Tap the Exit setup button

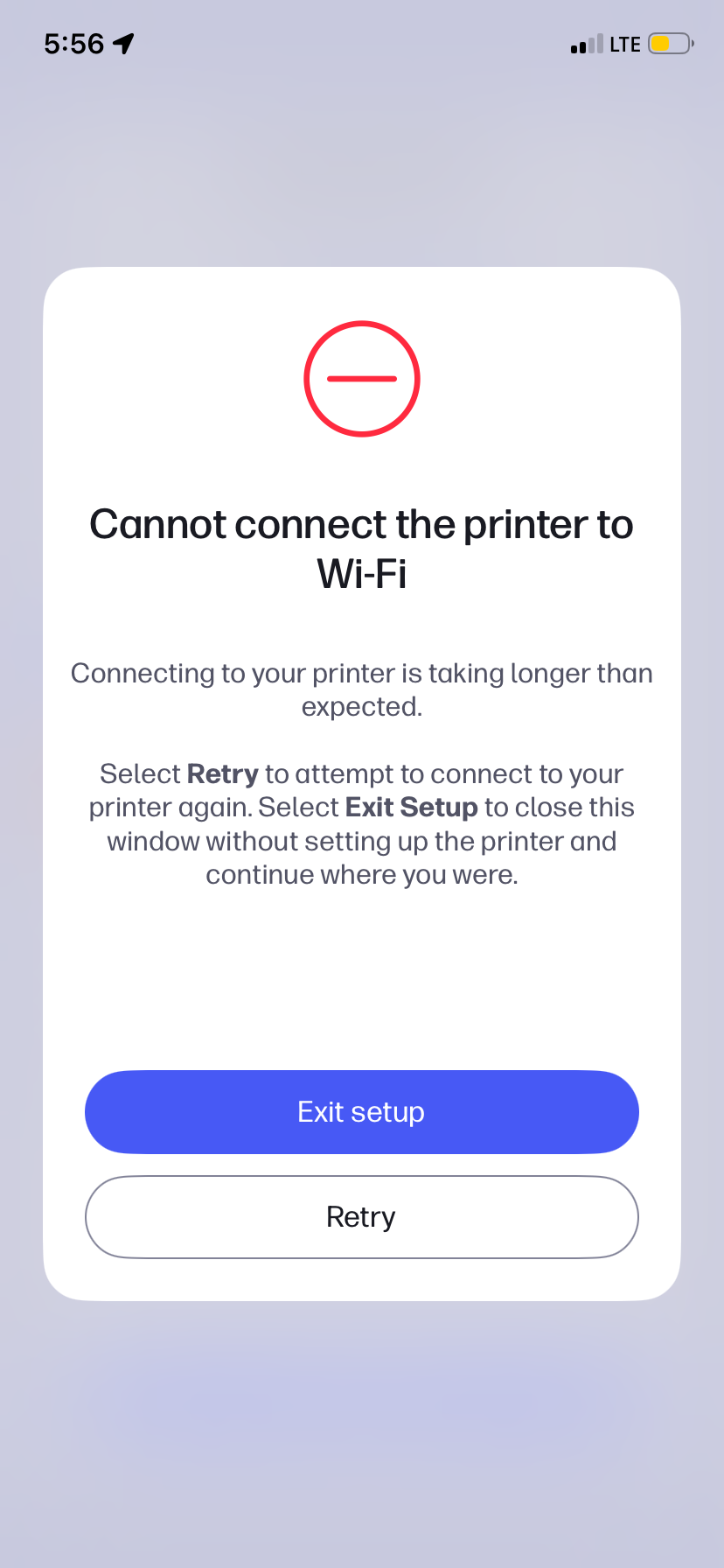(x=361, y=1112)
